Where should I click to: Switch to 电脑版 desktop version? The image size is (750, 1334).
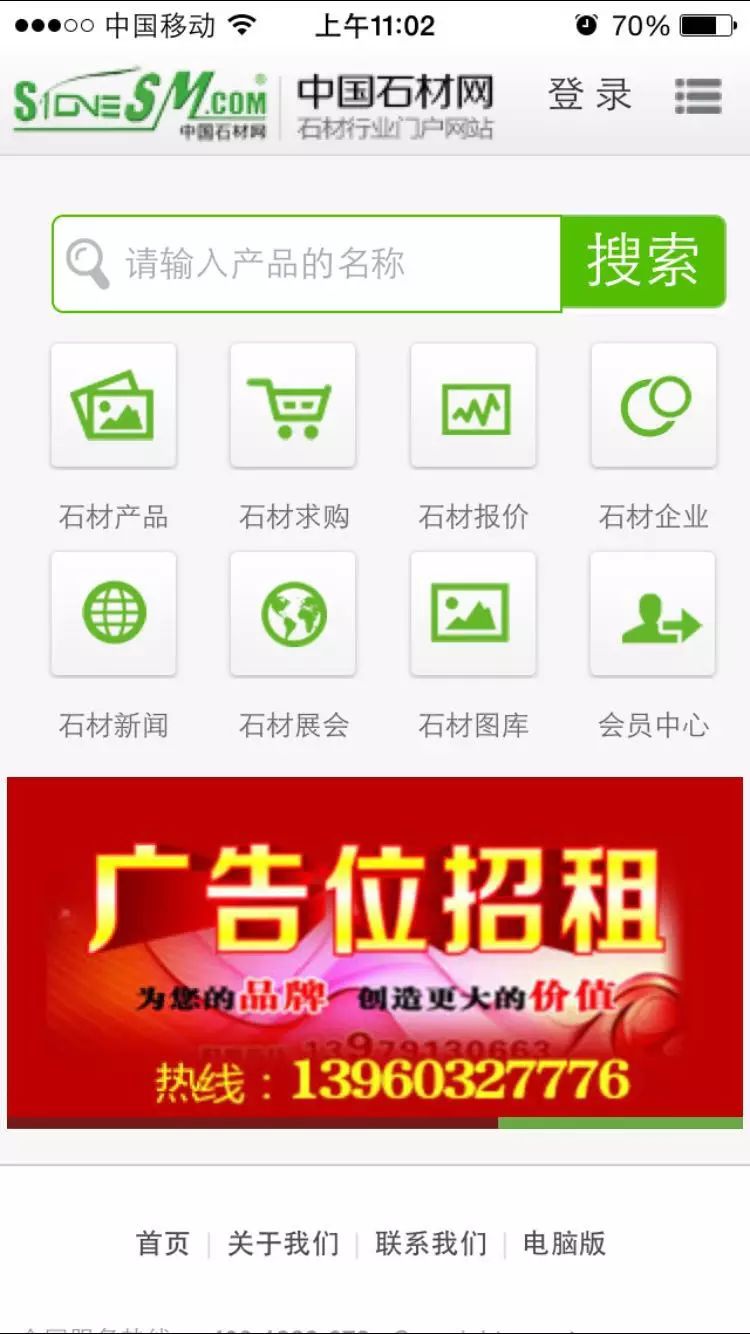pos(565,1243)
